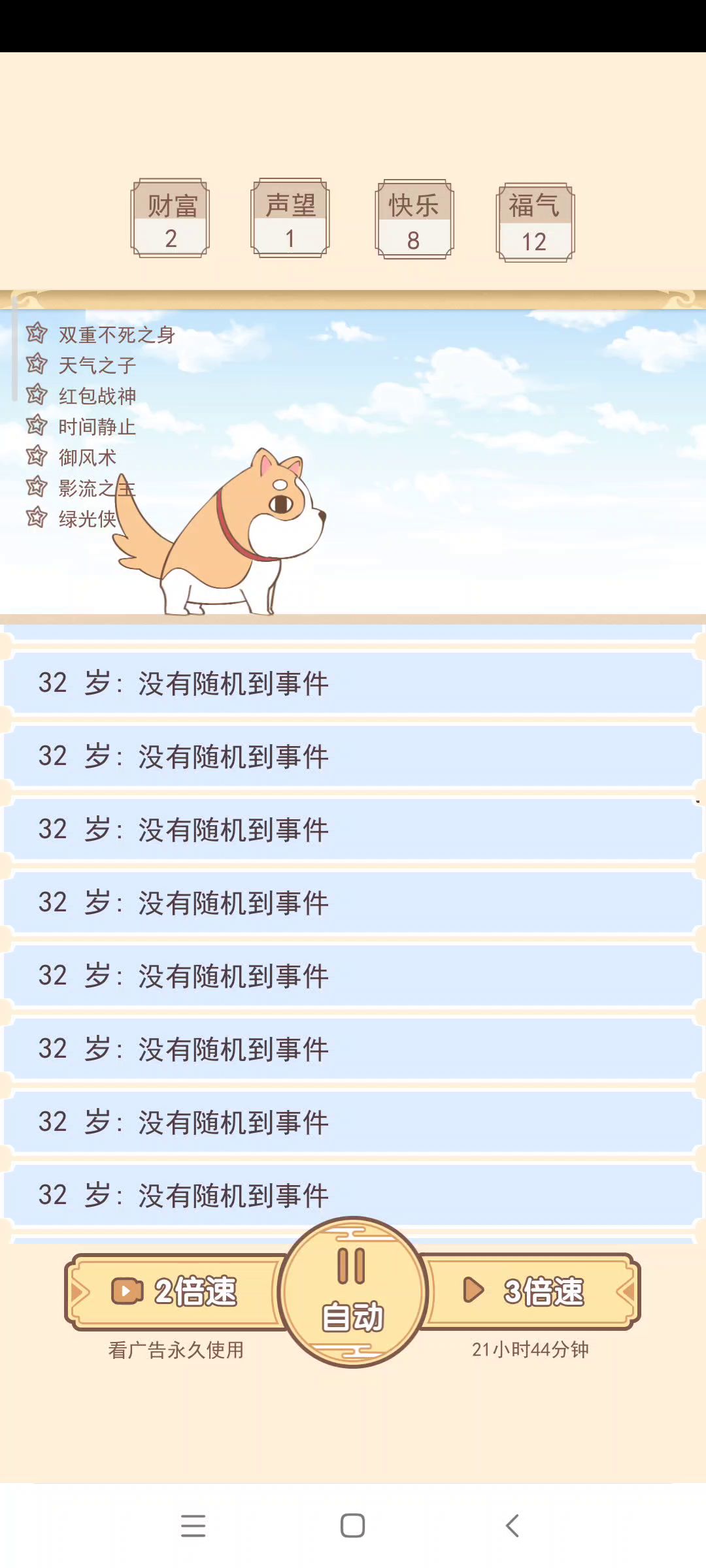Switch to 3倍速 playback speed
This screenshot has height=1568, width=706.
coord(529,1291)
